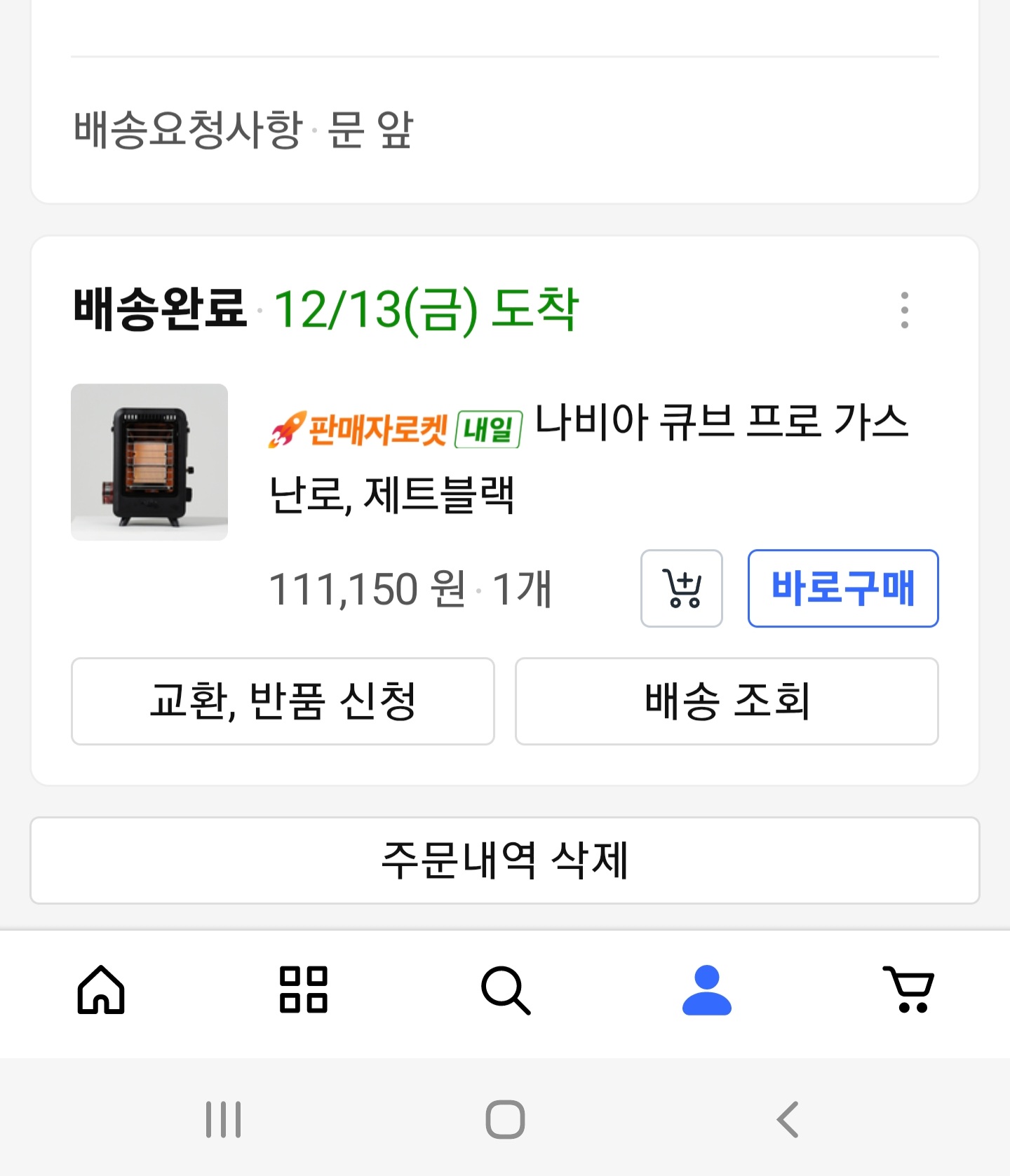The image size is (1010, 1176).
Task: Request 교환, 반품 신청
Action: (283, 701)
